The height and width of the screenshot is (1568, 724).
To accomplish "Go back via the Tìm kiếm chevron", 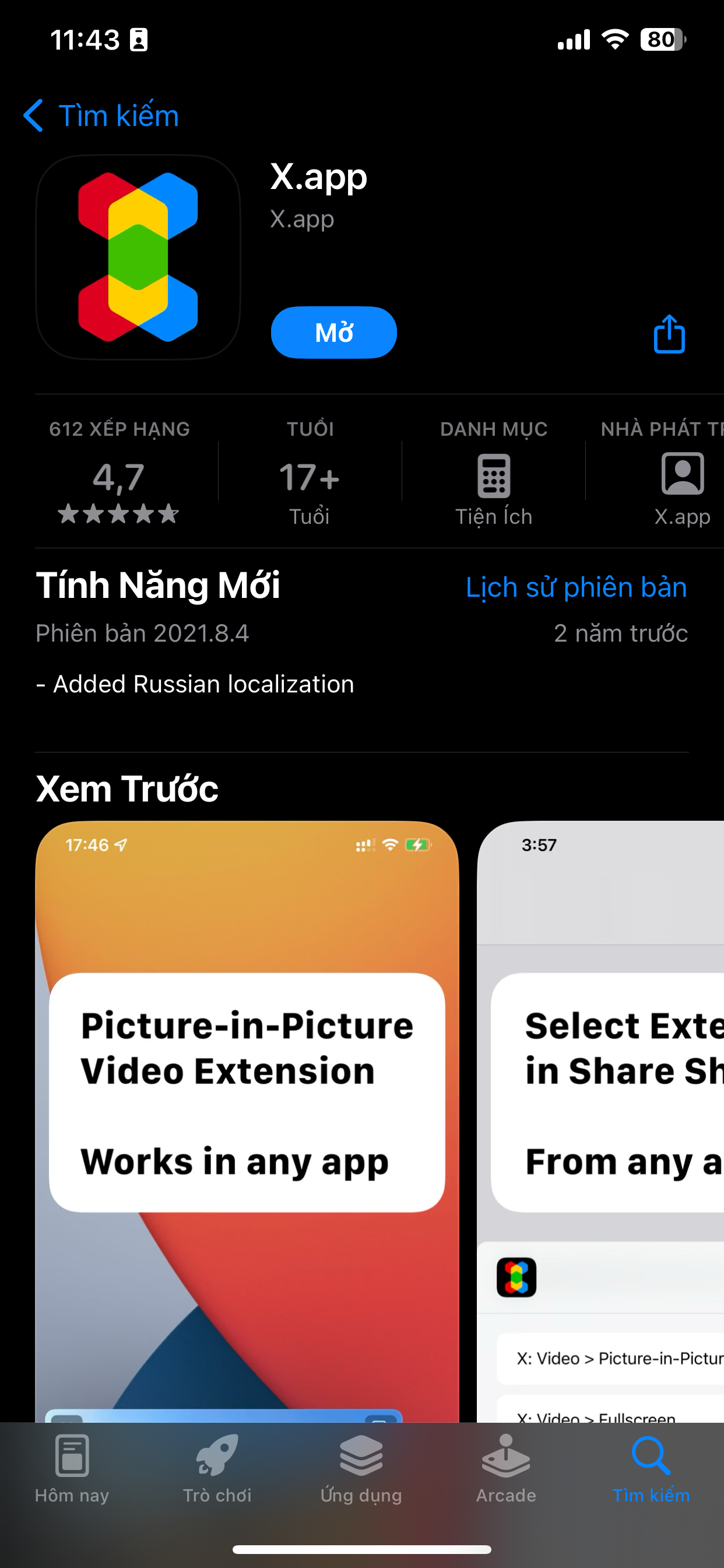I will point(33,116).
